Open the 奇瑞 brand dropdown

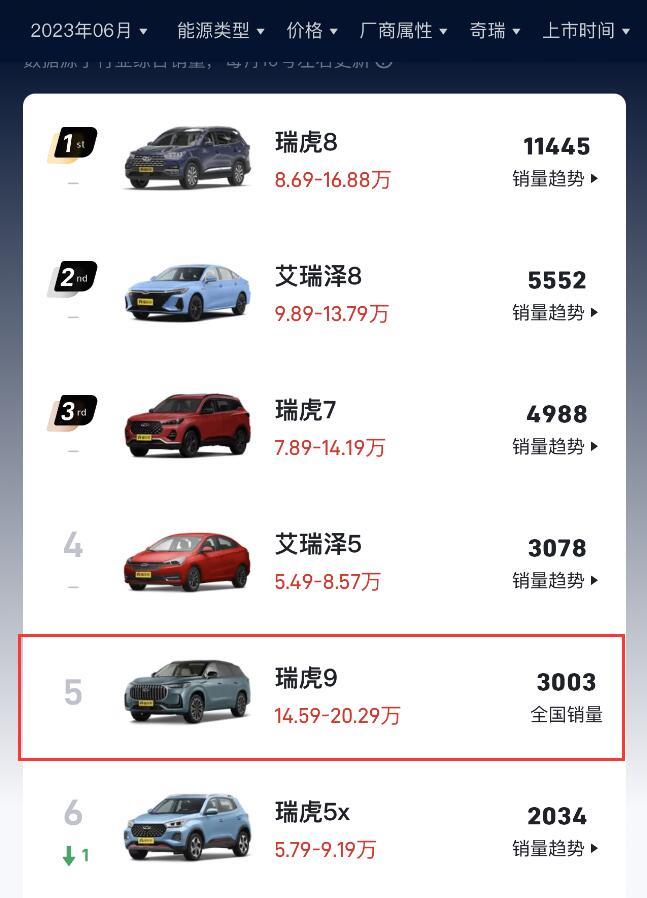pos(495,31)
